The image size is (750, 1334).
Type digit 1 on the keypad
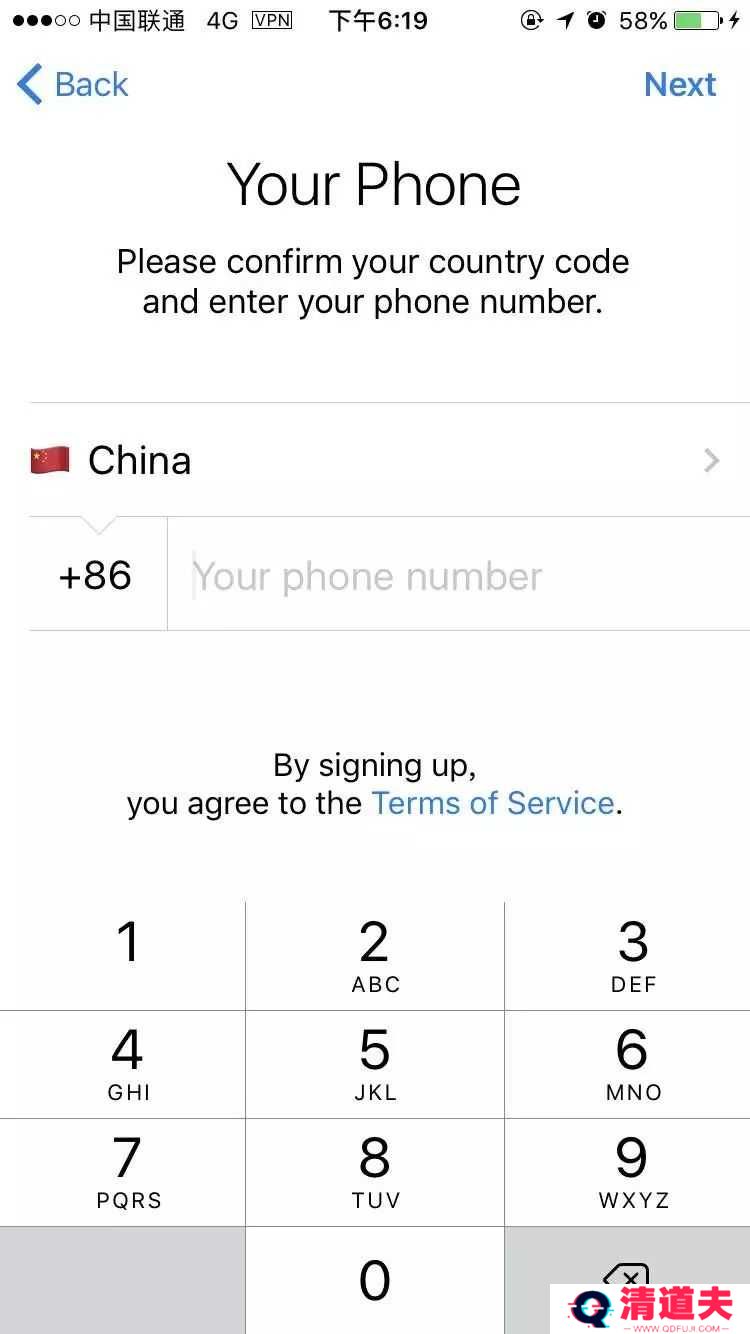click(127, 955)
